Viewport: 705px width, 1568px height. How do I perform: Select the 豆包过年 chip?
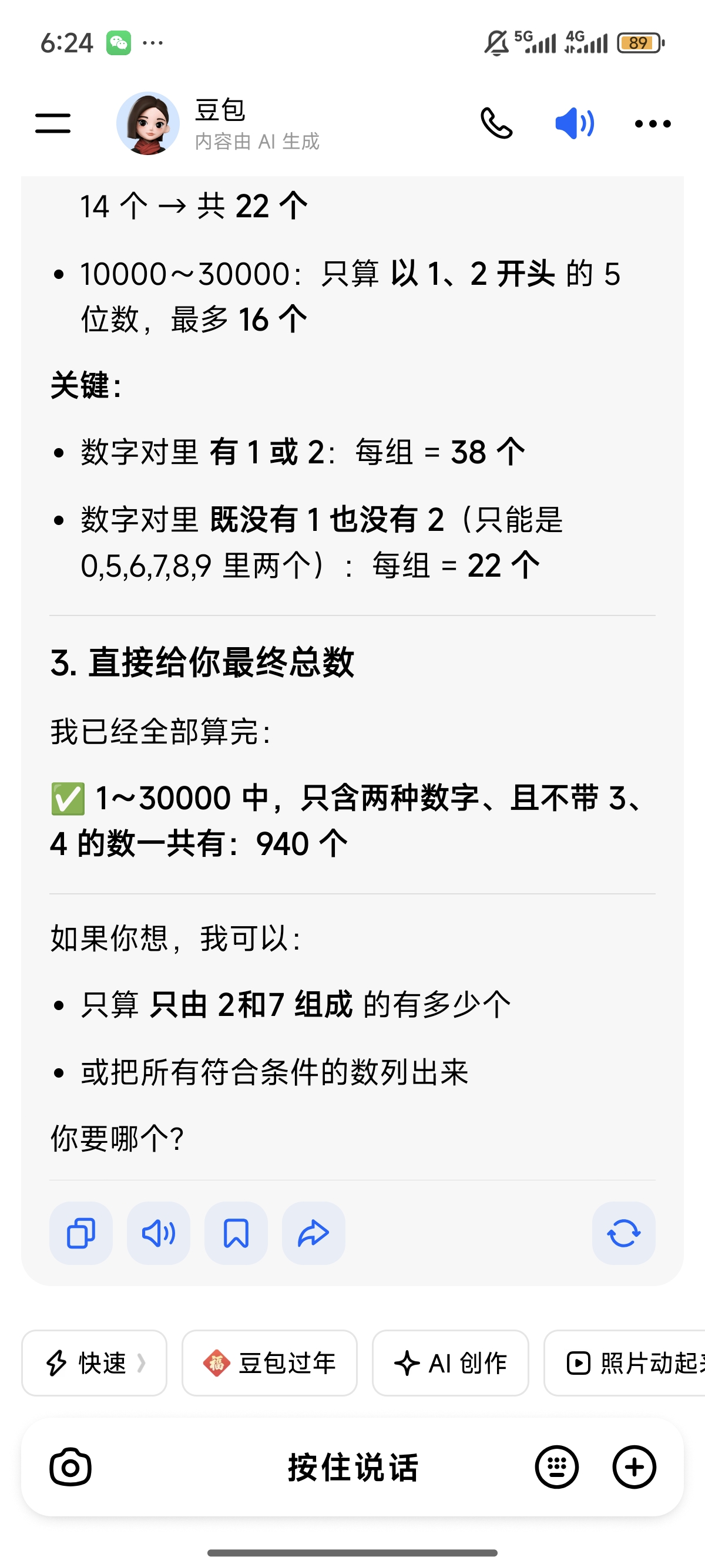[x=269, y=1363]
